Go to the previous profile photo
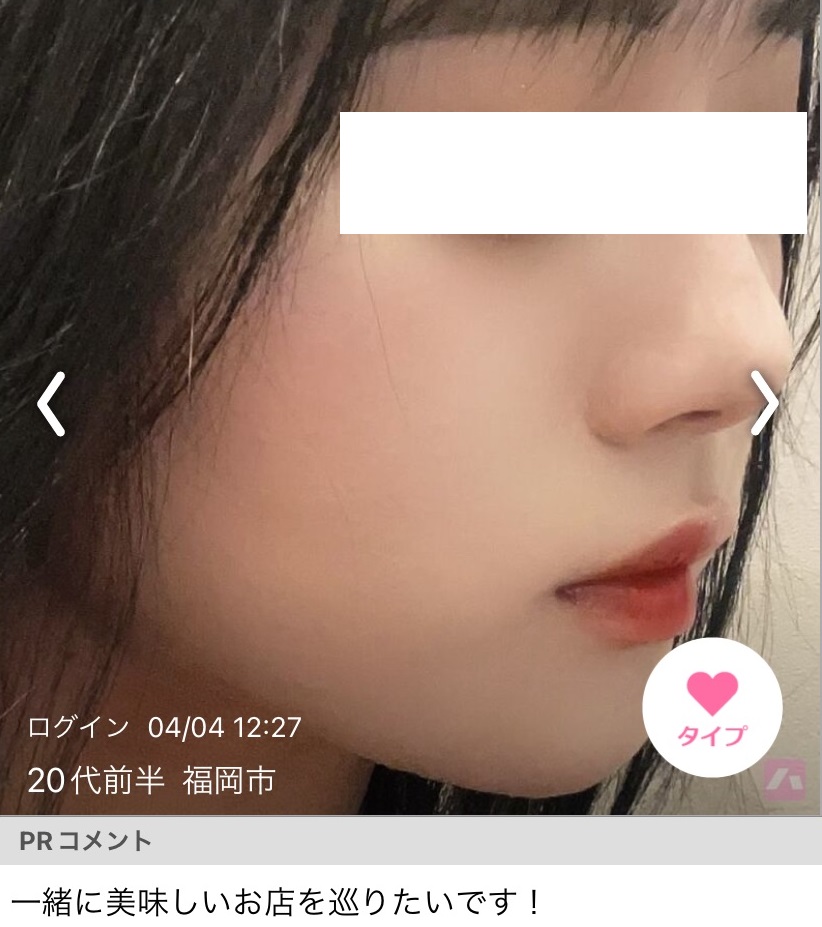 pos(51,403)
